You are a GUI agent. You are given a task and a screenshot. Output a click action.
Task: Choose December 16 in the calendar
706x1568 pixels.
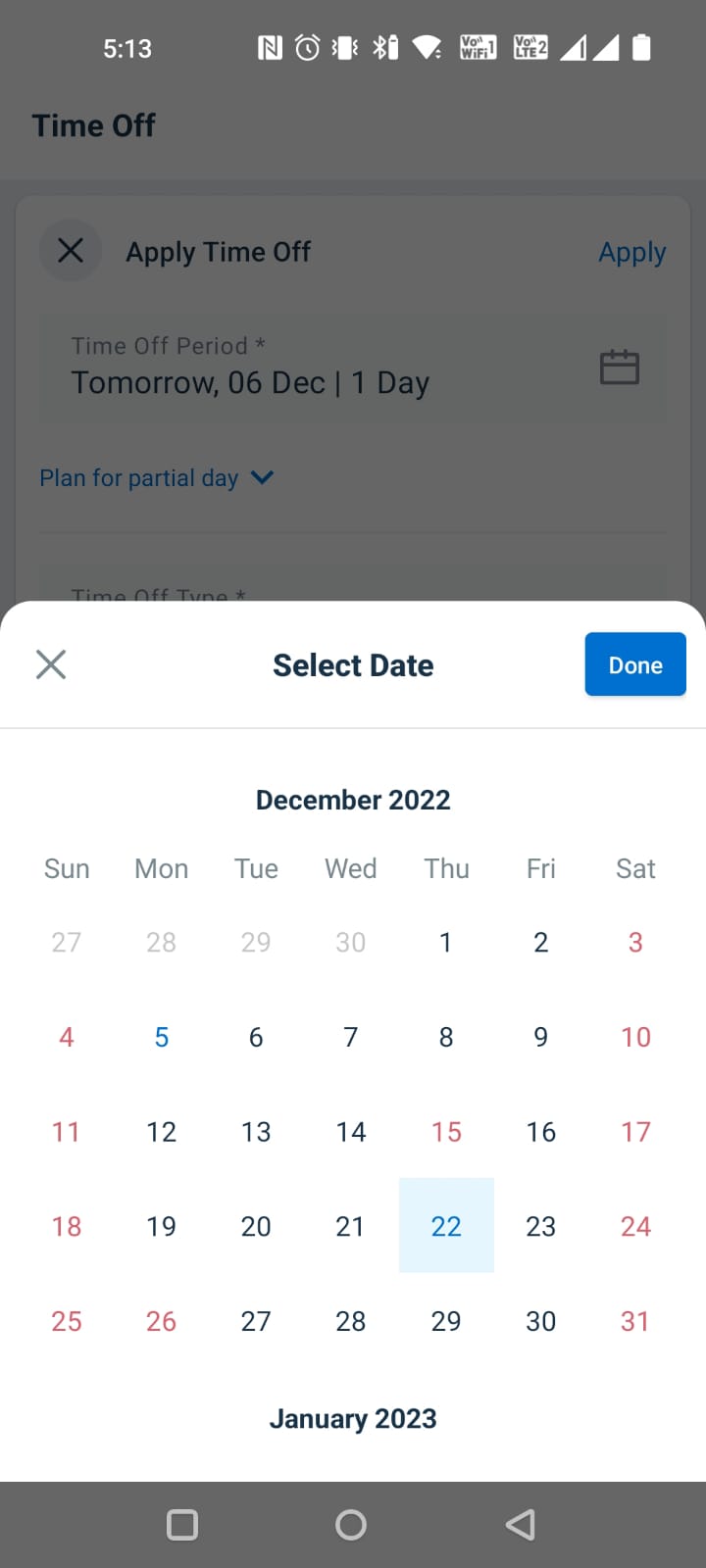tap(541, 1132)
